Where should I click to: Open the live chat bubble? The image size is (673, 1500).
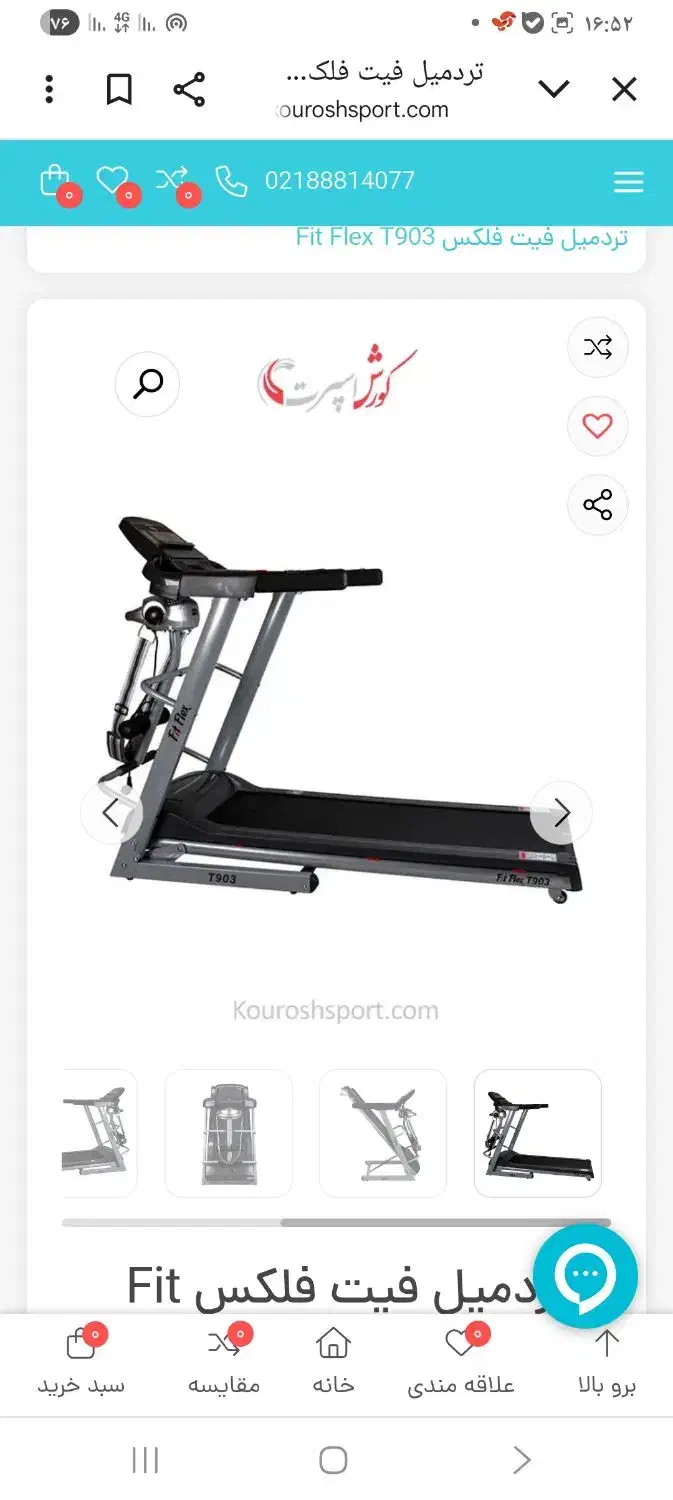(585, 1276)
